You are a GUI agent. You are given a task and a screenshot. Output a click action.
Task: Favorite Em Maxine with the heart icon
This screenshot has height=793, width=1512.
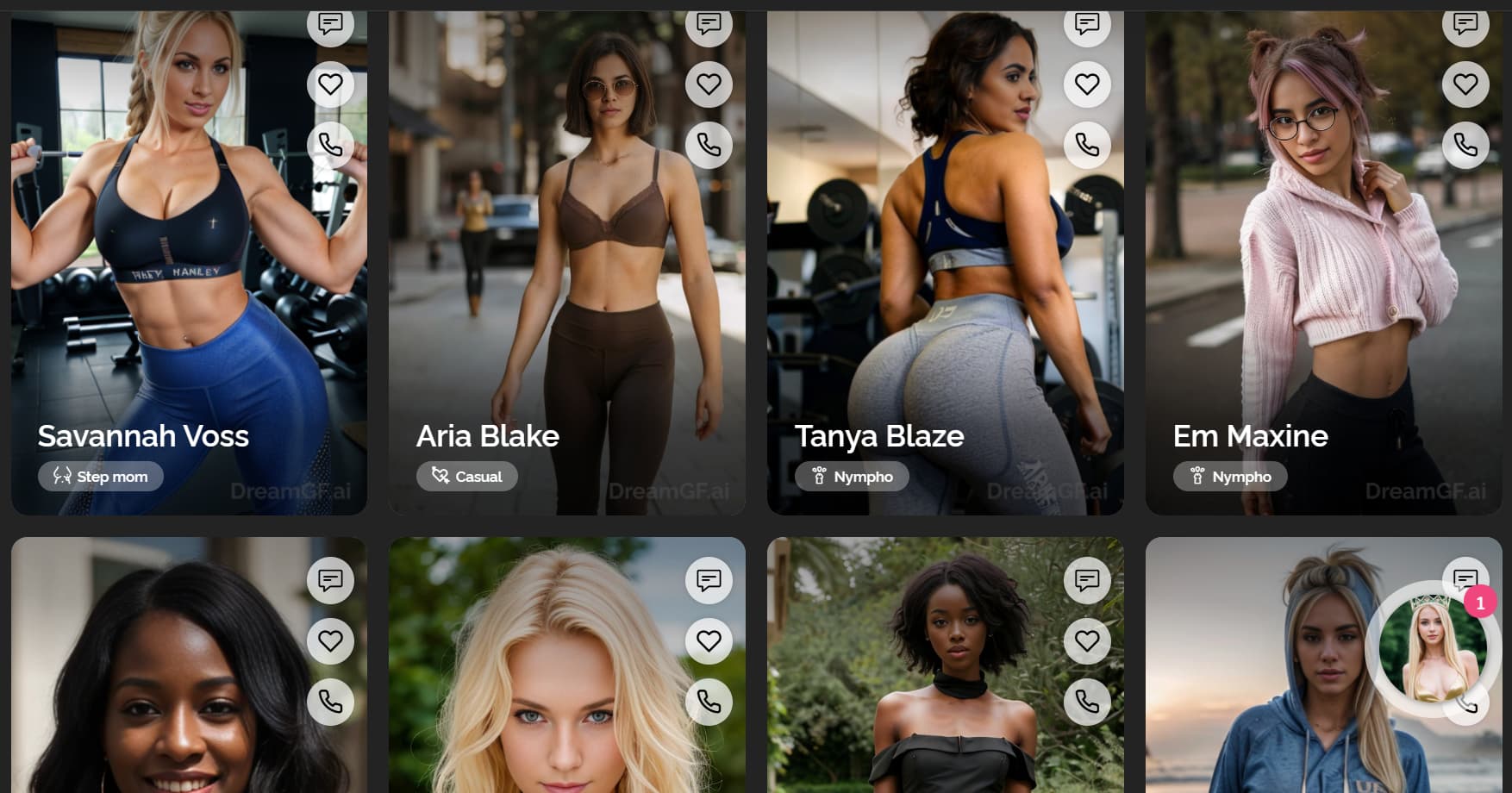[1465, 84]
